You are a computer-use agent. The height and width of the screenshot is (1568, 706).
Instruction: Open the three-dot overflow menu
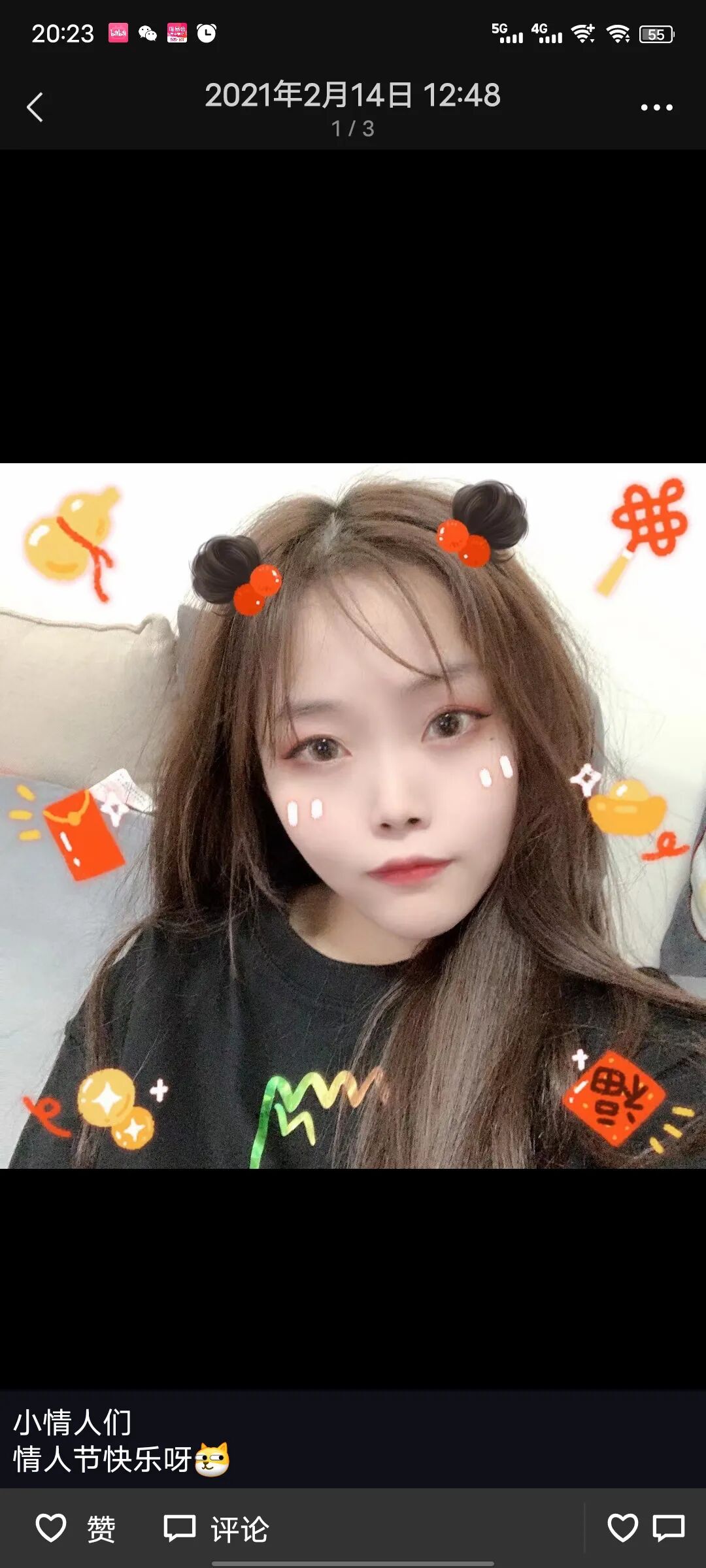pyautogui.click(x=656, y=107)
